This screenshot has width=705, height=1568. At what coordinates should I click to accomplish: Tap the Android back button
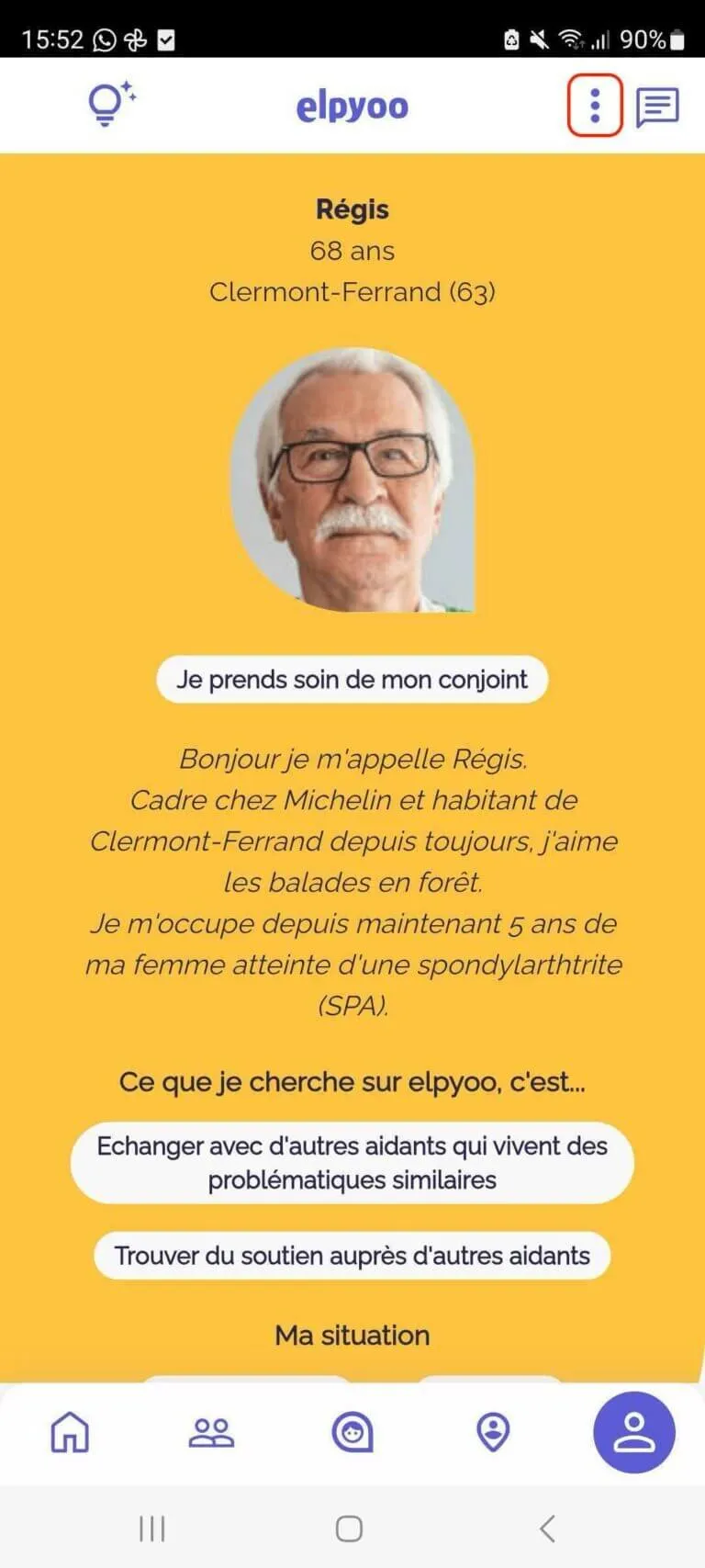(x=547, y=1529)
